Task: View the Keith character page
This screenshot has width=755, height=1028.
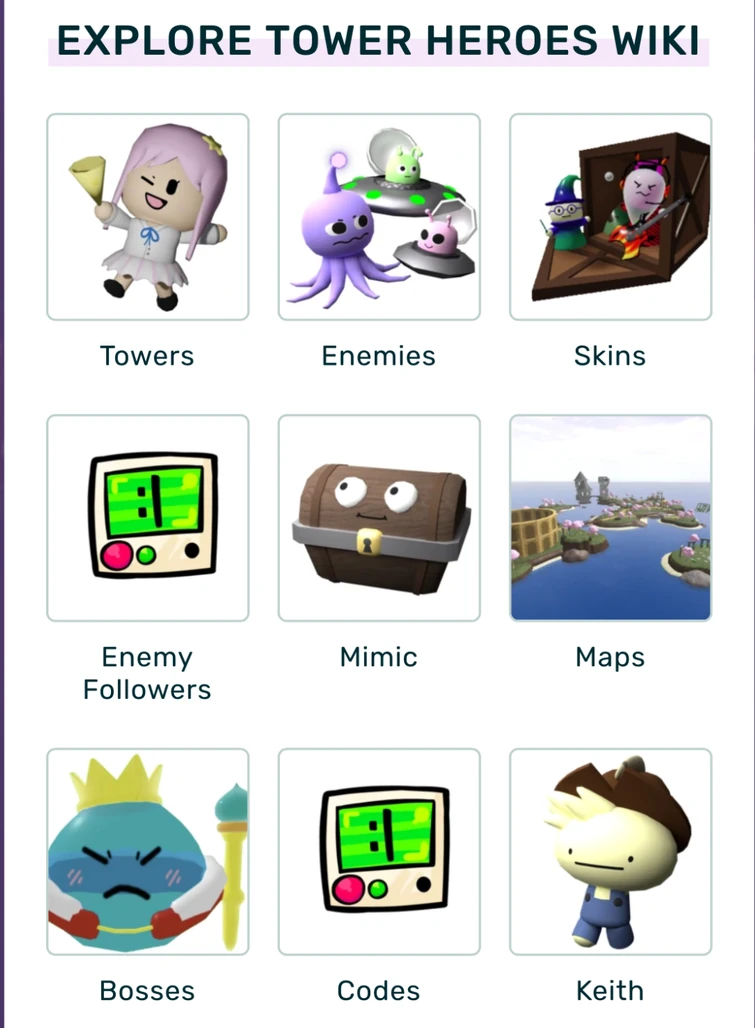Action: click(610, 851)
